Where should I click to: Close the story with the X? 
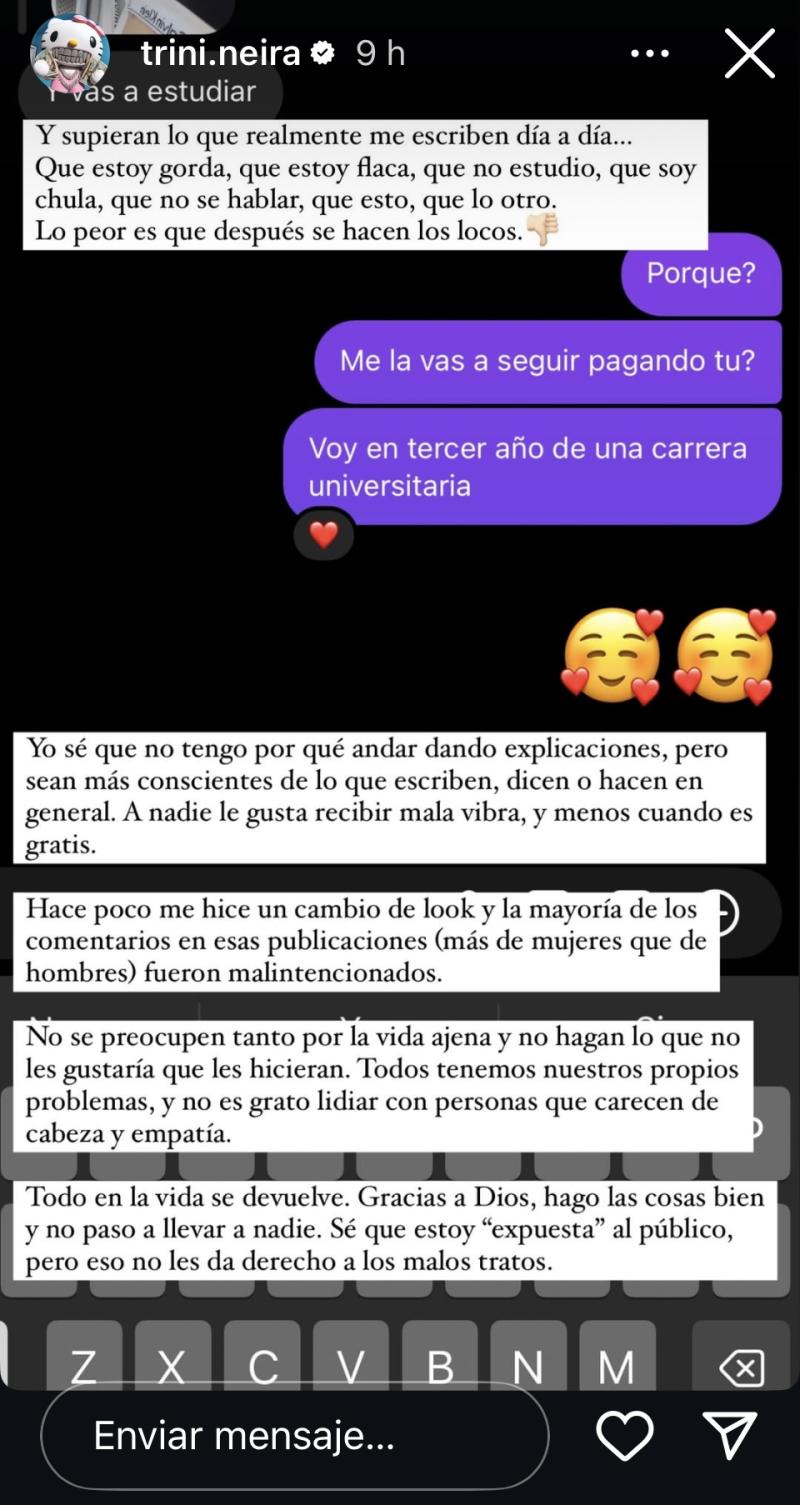749,53
